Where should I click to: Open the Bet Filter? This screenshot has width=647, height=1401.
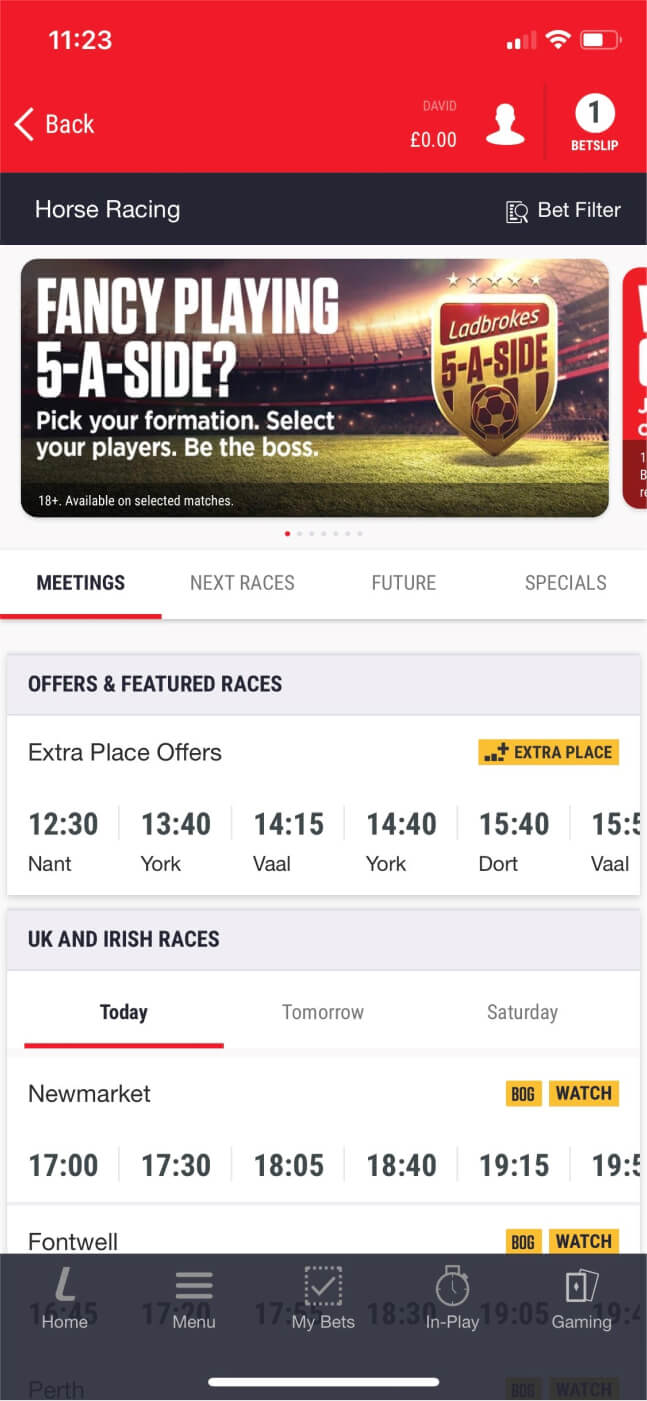tap(564, 210)
